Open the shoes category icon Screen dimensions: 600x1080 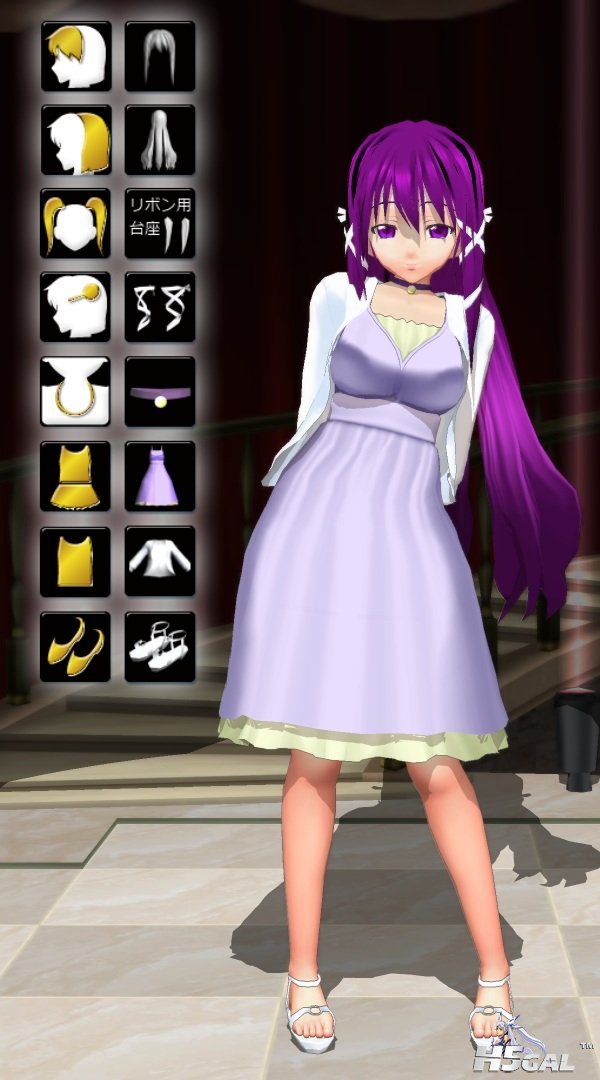[76, 647]
